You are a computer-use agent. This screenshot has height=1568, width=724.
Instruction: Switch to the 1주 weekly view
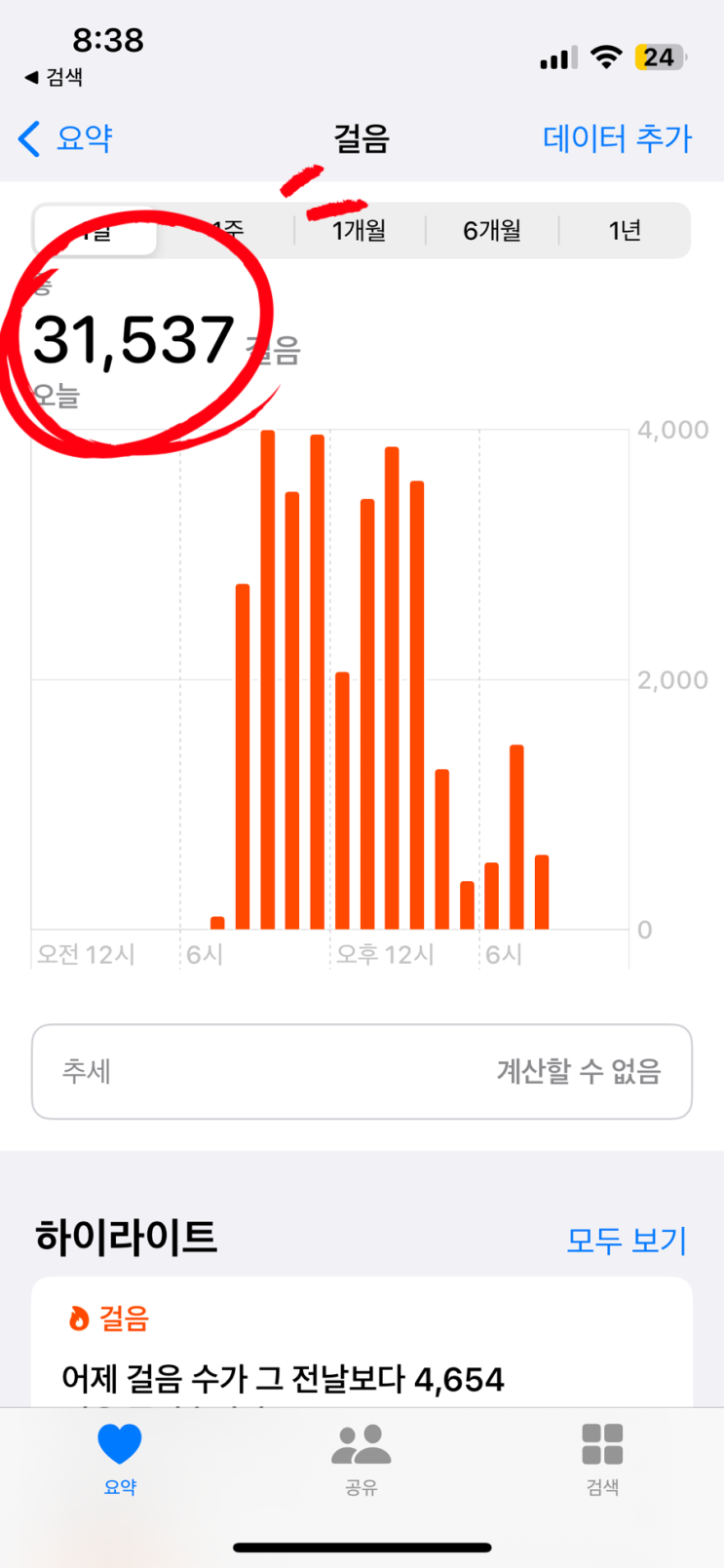[227, 231]
